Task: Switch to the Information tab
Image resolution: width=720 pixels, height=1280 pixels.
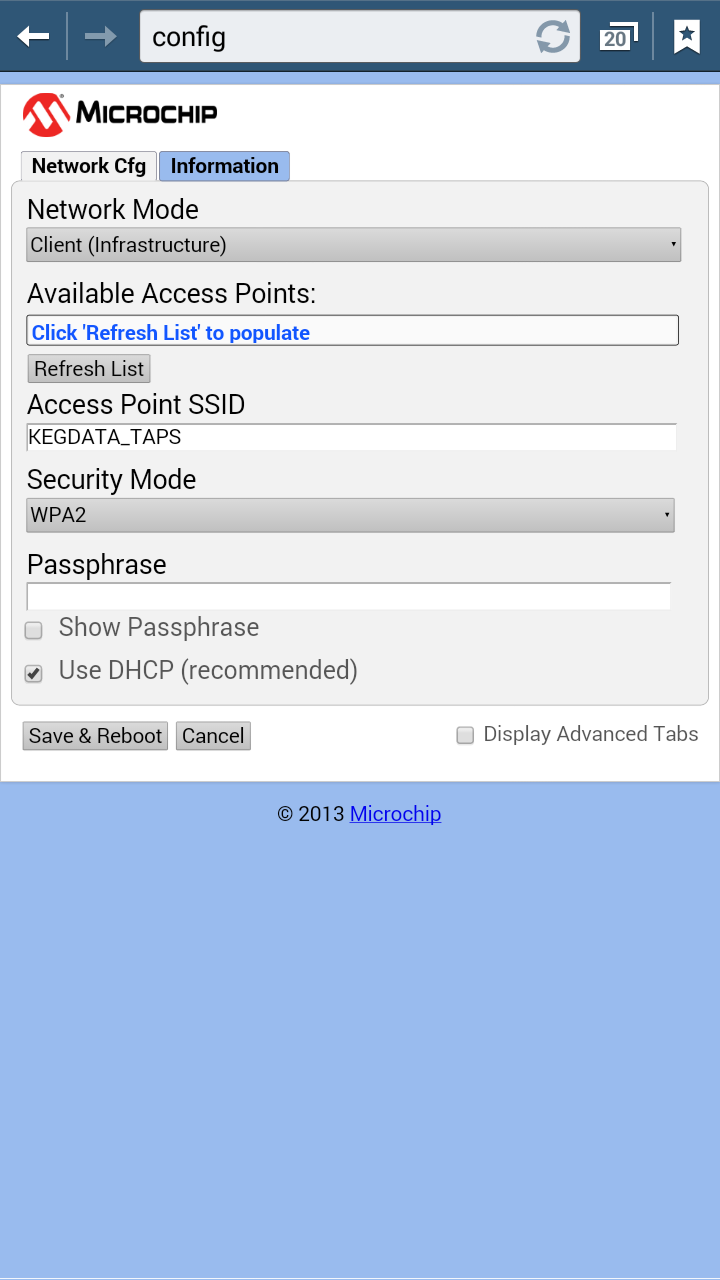Action: tap(224, 166)
